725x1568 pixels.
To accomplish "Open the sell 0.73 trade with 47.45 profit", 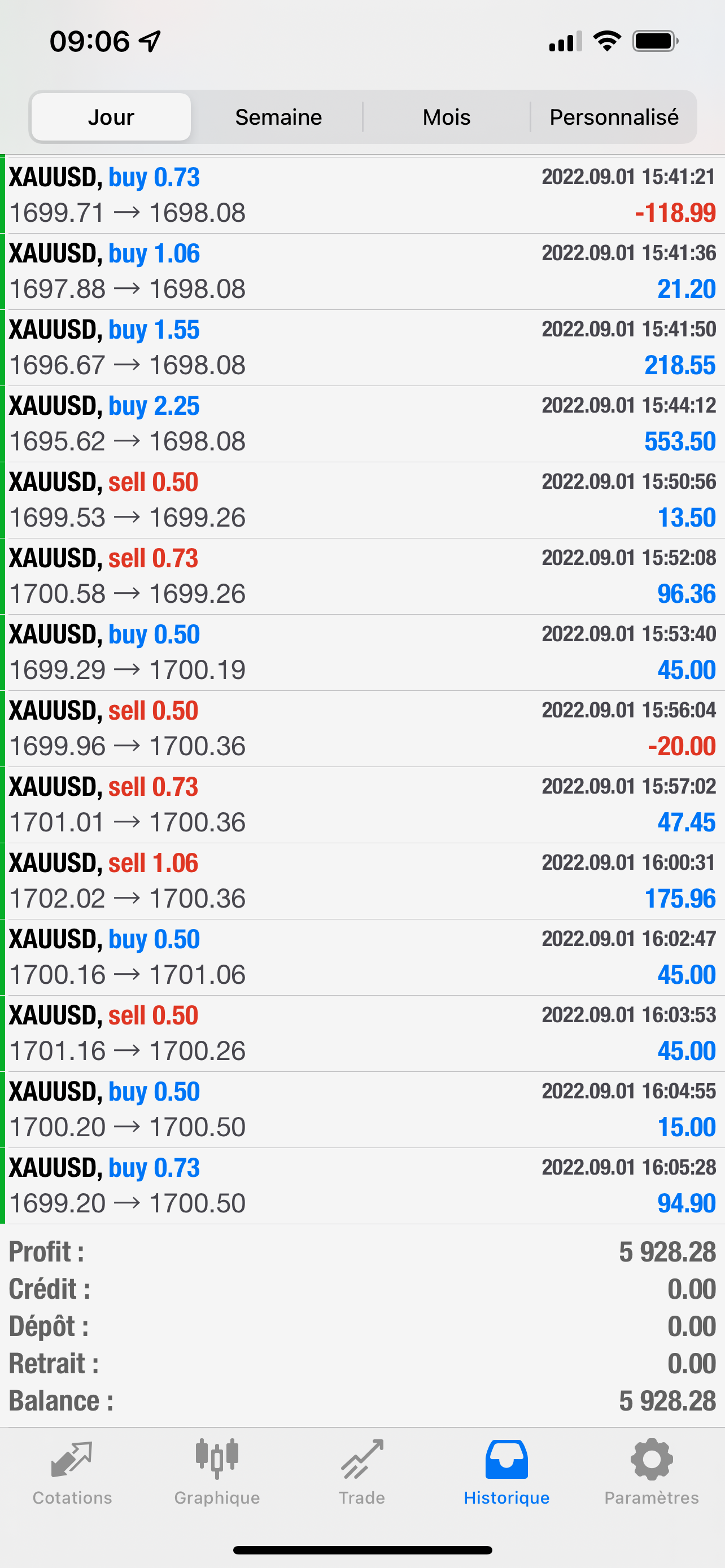I will pos(362,805).
